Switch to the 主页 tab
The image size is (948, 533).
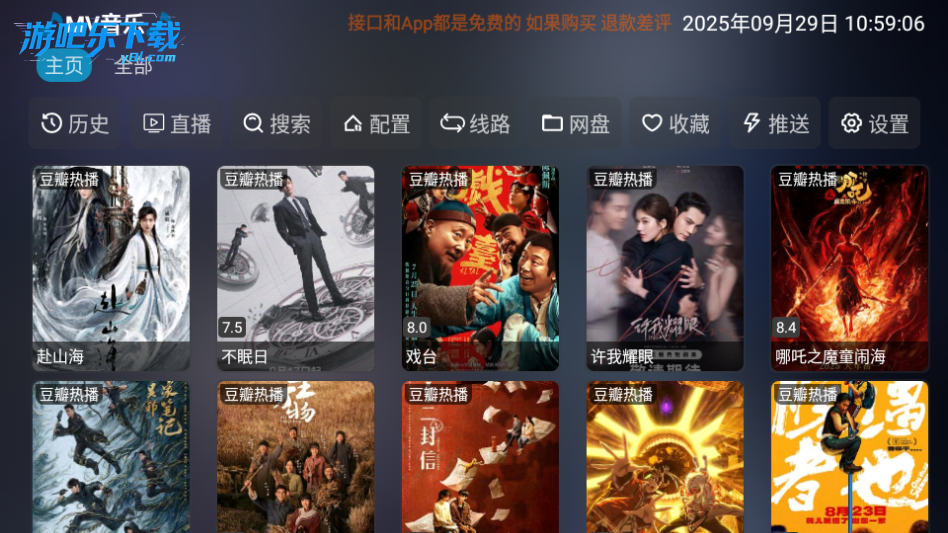point(64,66)
